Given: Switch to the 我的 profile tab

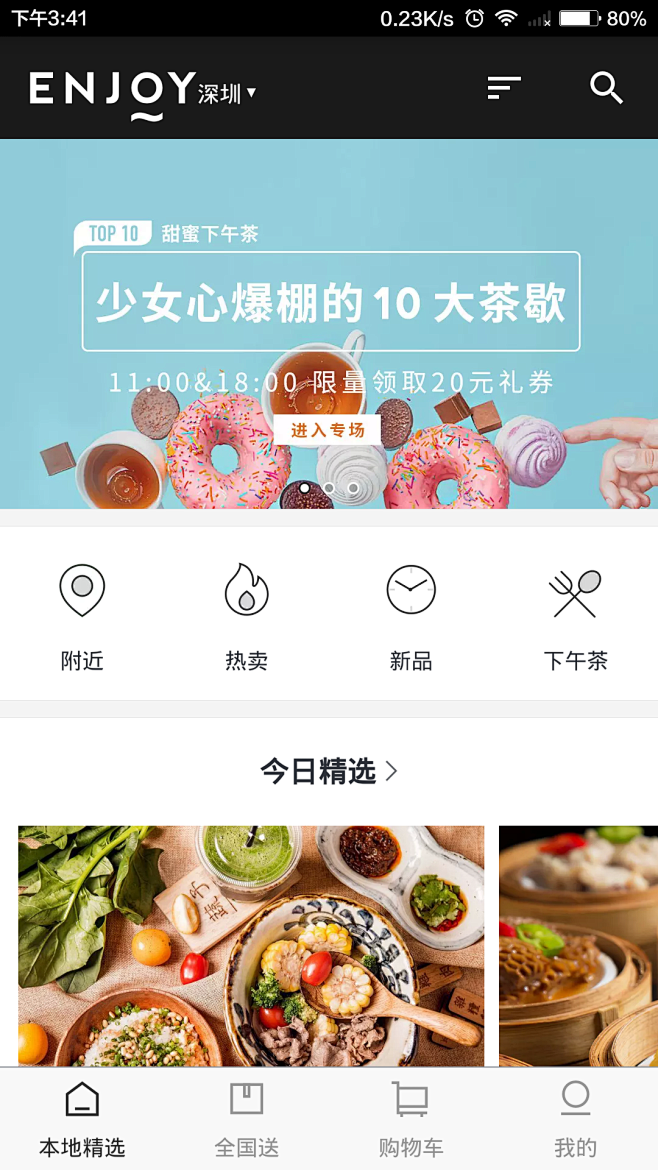Looking at the screenshot, I should (575, 1119).
